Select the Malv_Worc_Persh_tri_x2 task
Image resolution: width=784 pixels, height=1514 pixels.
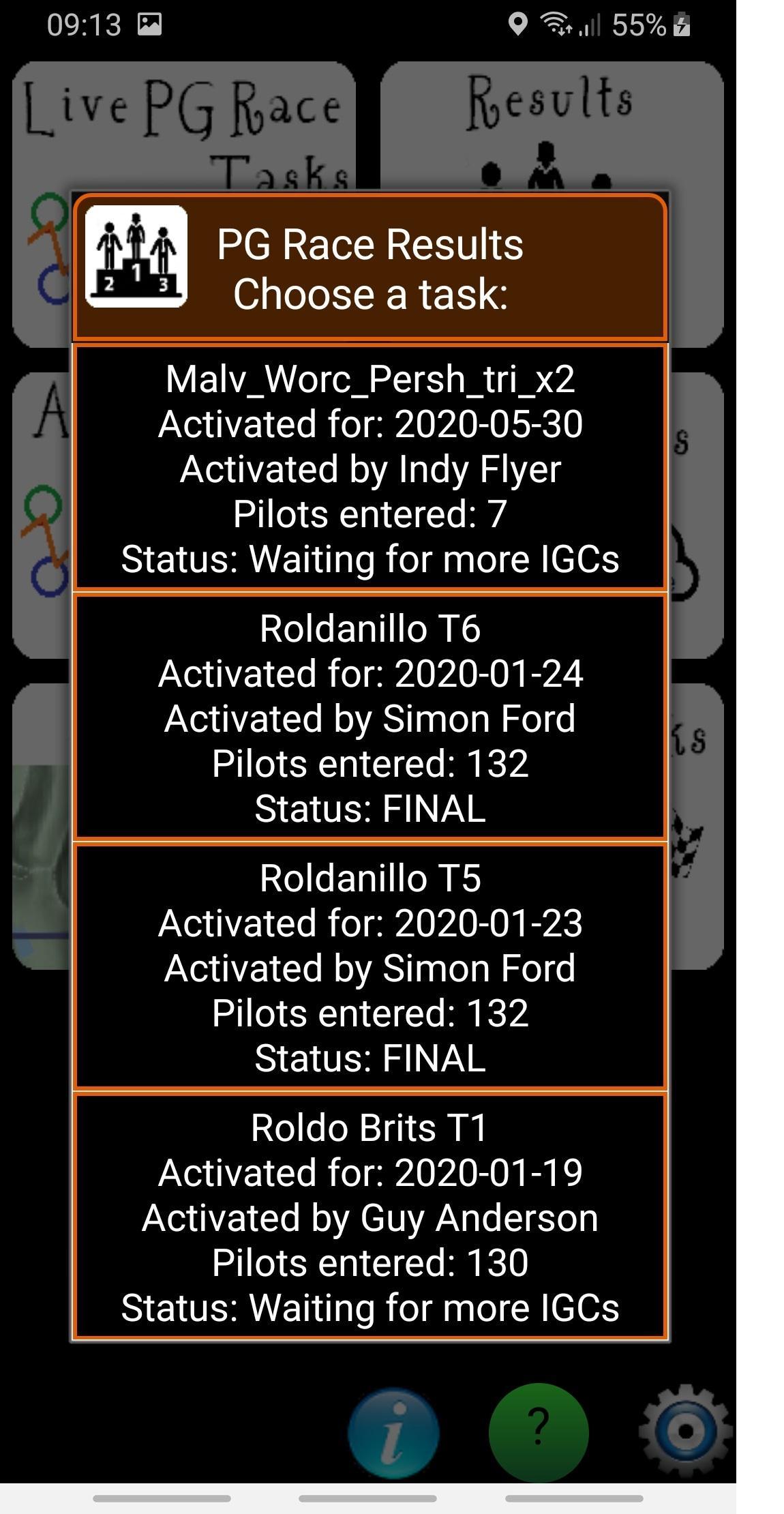[x=370, y=468]
